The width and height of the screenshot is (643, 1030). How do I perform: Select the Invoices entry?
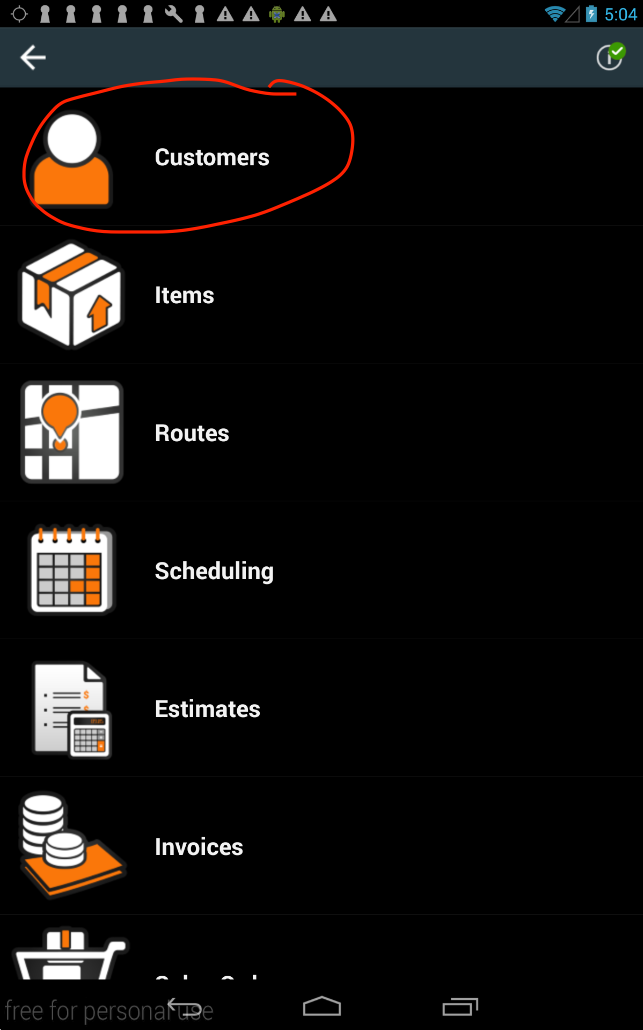click(199, 848)
